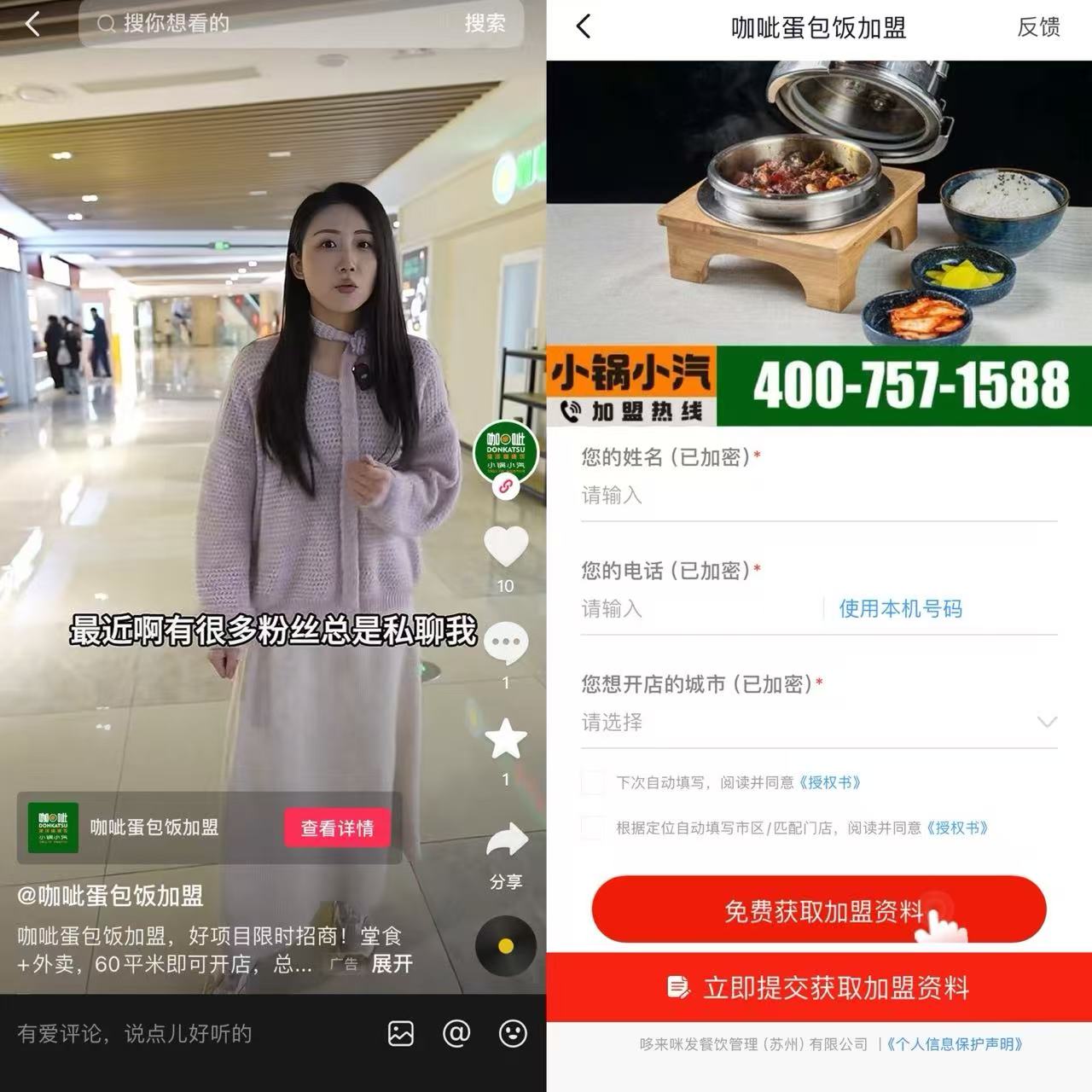This screenshot has height=1092, width=1092.
Task: Tap 查看详情 on the ad card
Action: (337, 828)
